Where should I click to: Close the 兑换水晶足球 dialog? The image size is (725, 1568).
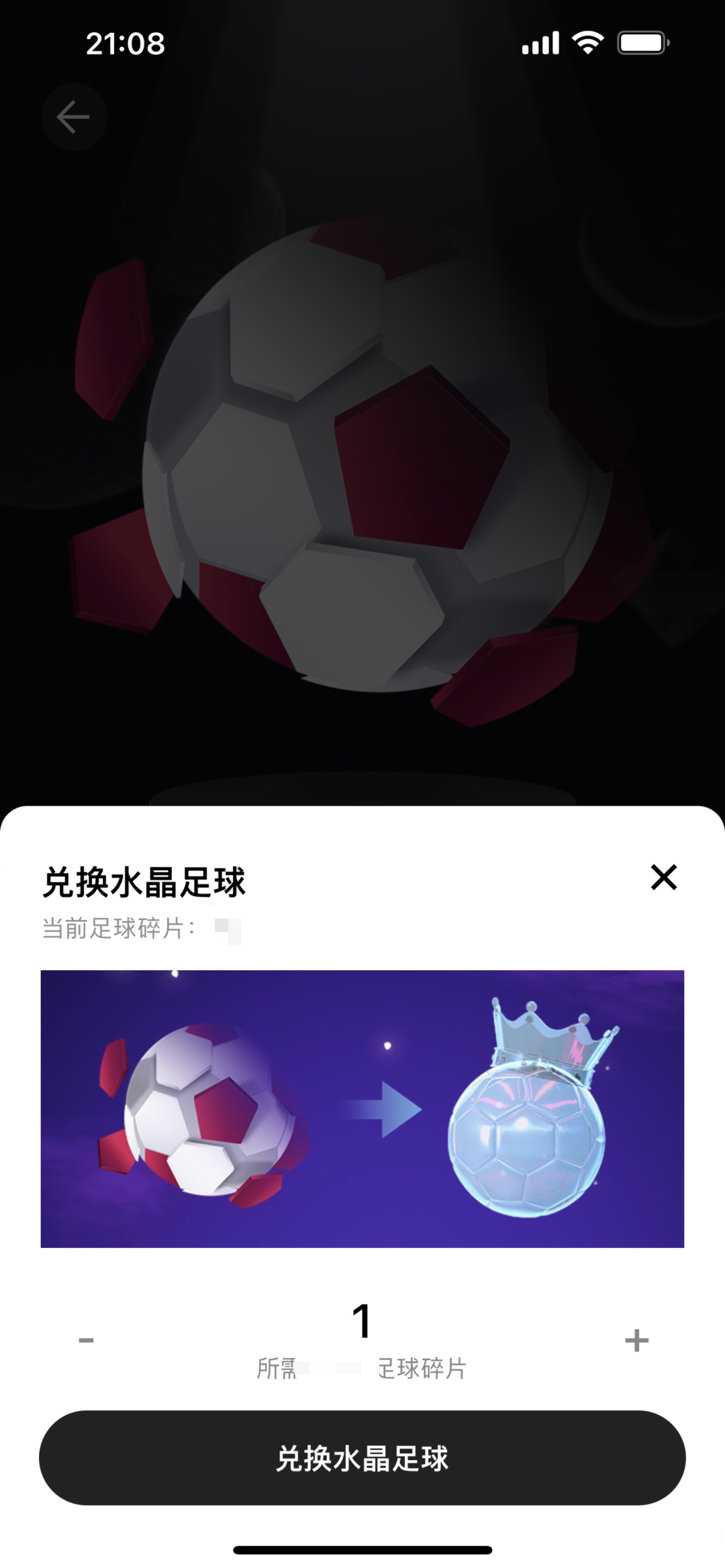click(663, 877)
